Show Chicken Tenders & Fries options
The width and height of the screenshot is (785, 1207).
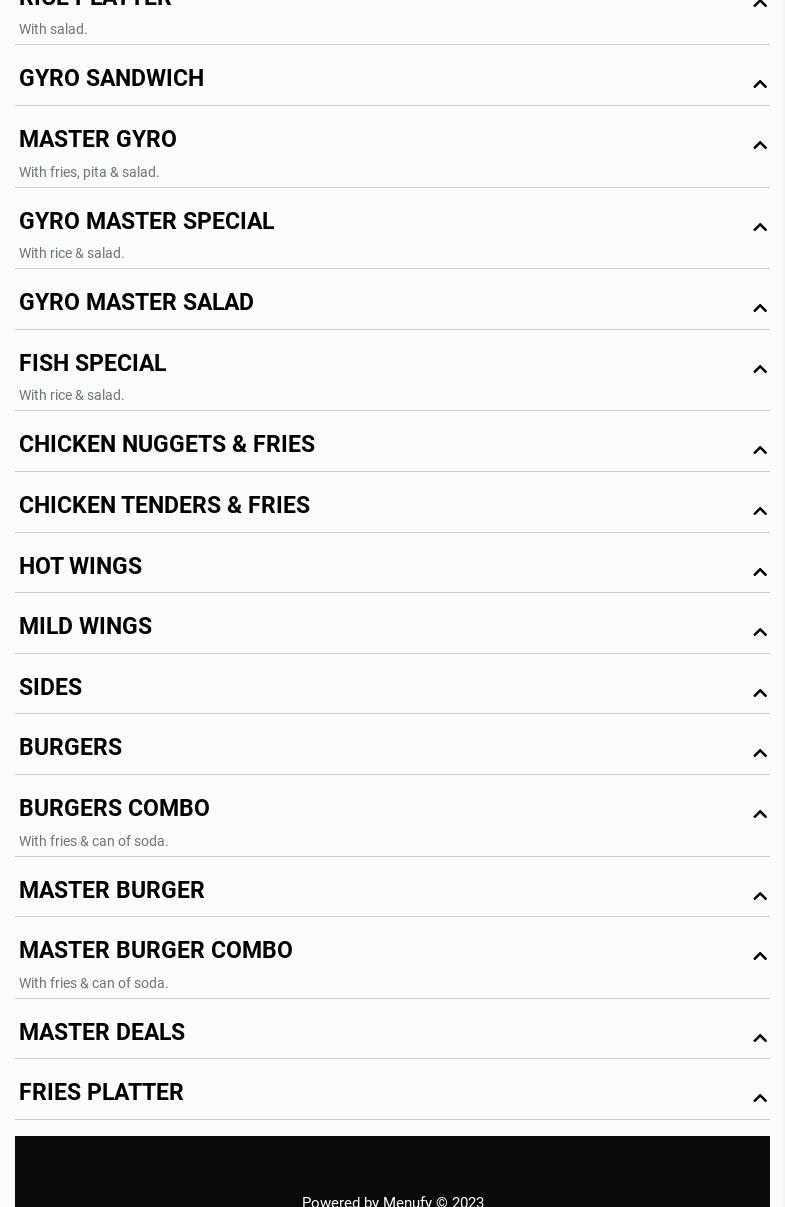(164, 505)
